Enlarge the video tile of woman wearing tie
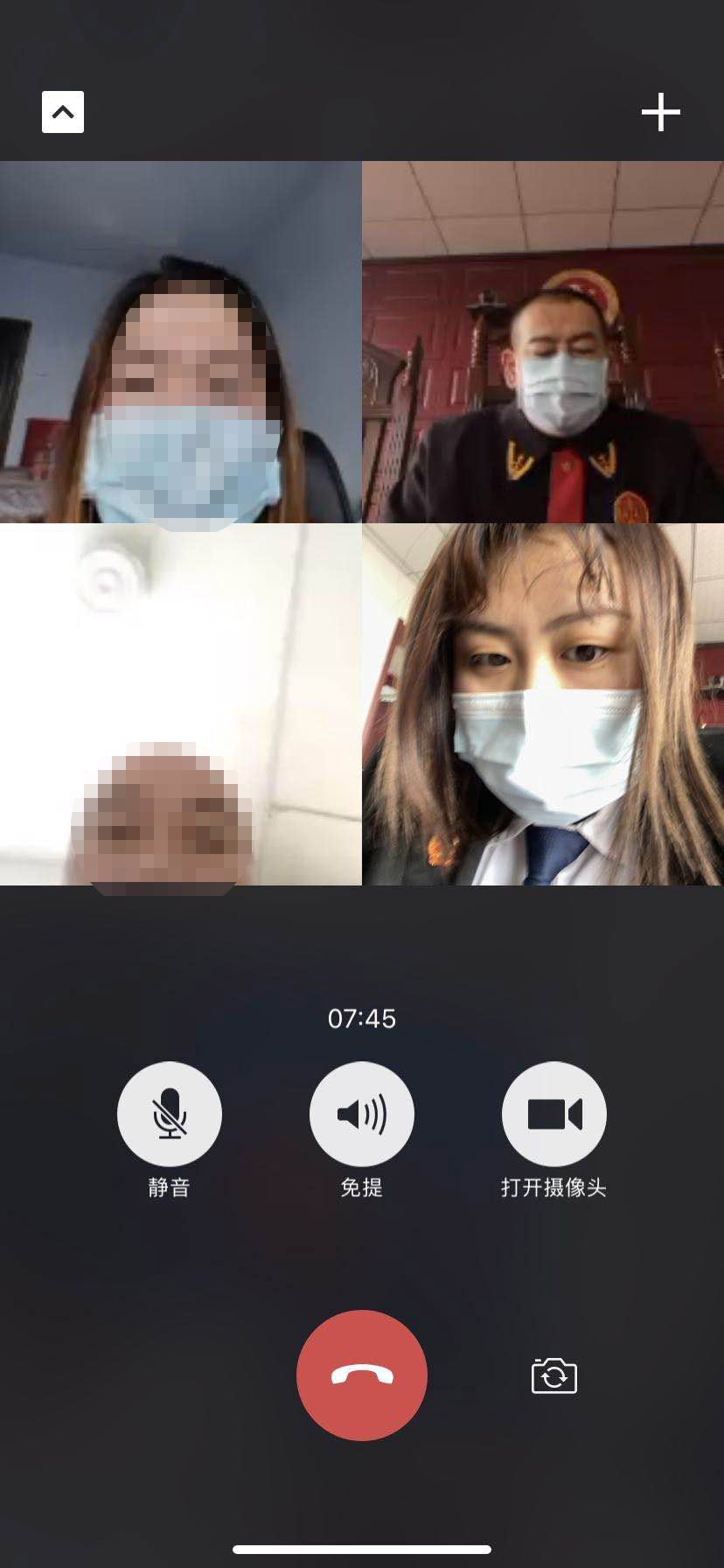 coord(543,704)
